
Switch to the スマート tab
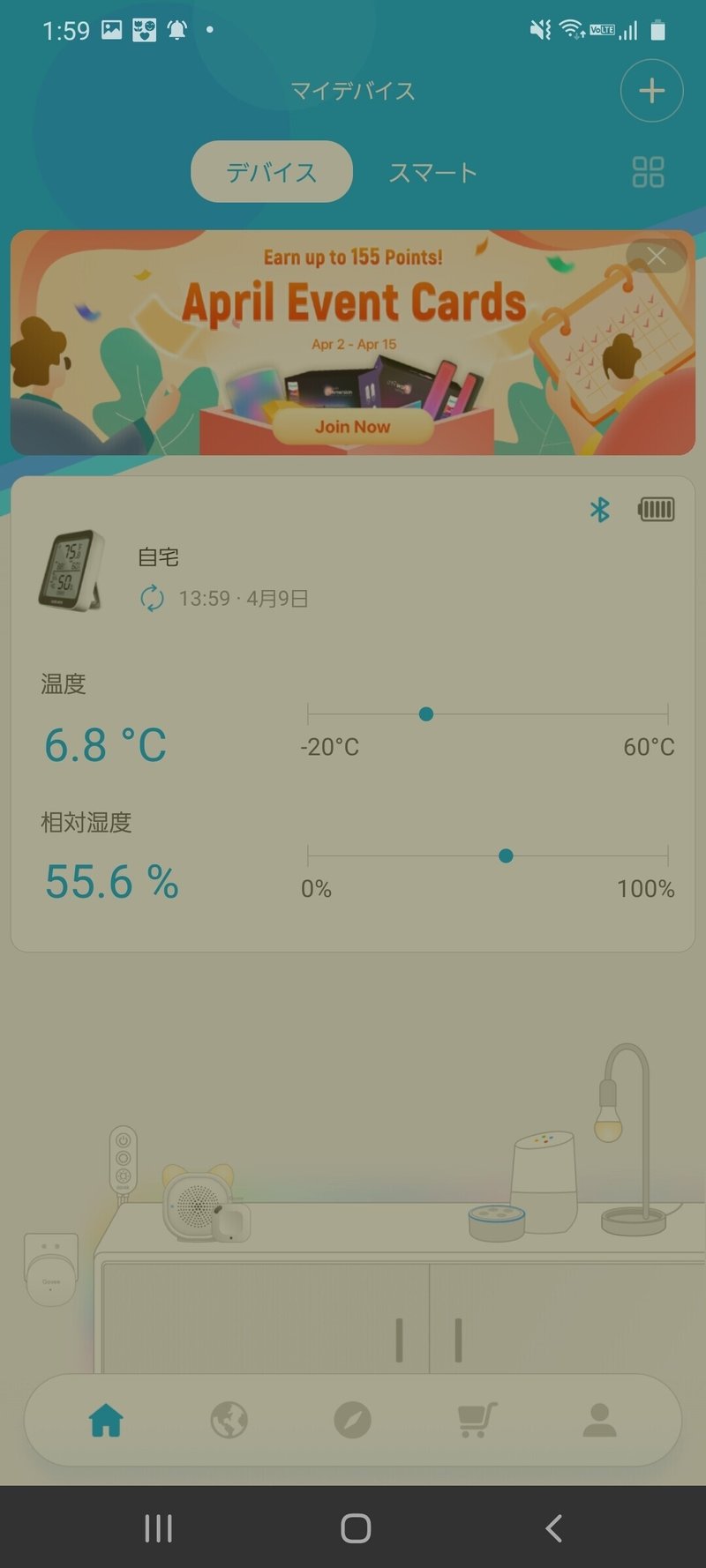pos(432,172)
